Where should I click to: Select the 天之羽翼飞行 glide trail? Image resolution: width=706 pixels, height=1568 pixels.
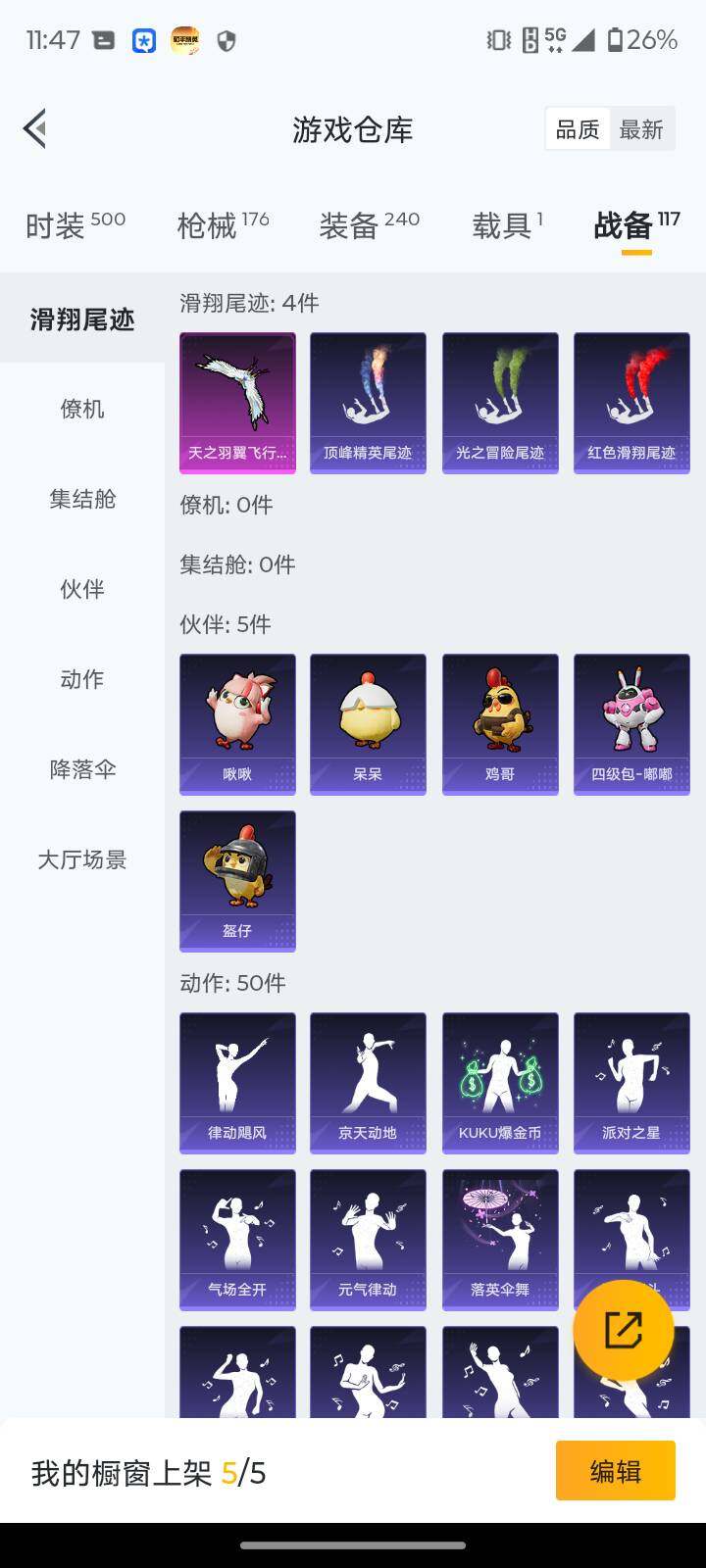pos(236,402)
